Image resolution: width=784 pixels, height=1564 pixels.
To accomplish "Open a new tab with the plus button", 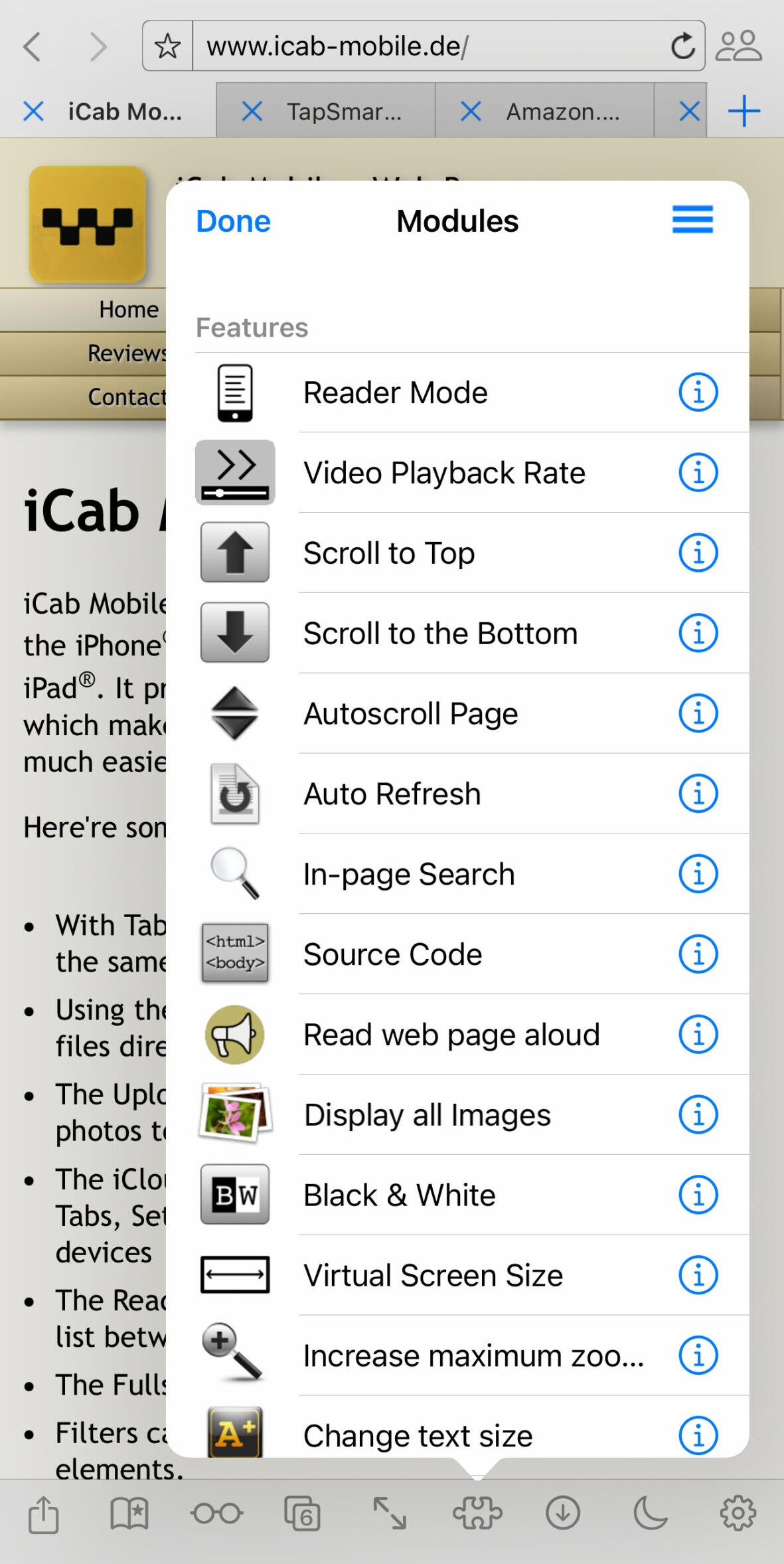I will [744, 111].
